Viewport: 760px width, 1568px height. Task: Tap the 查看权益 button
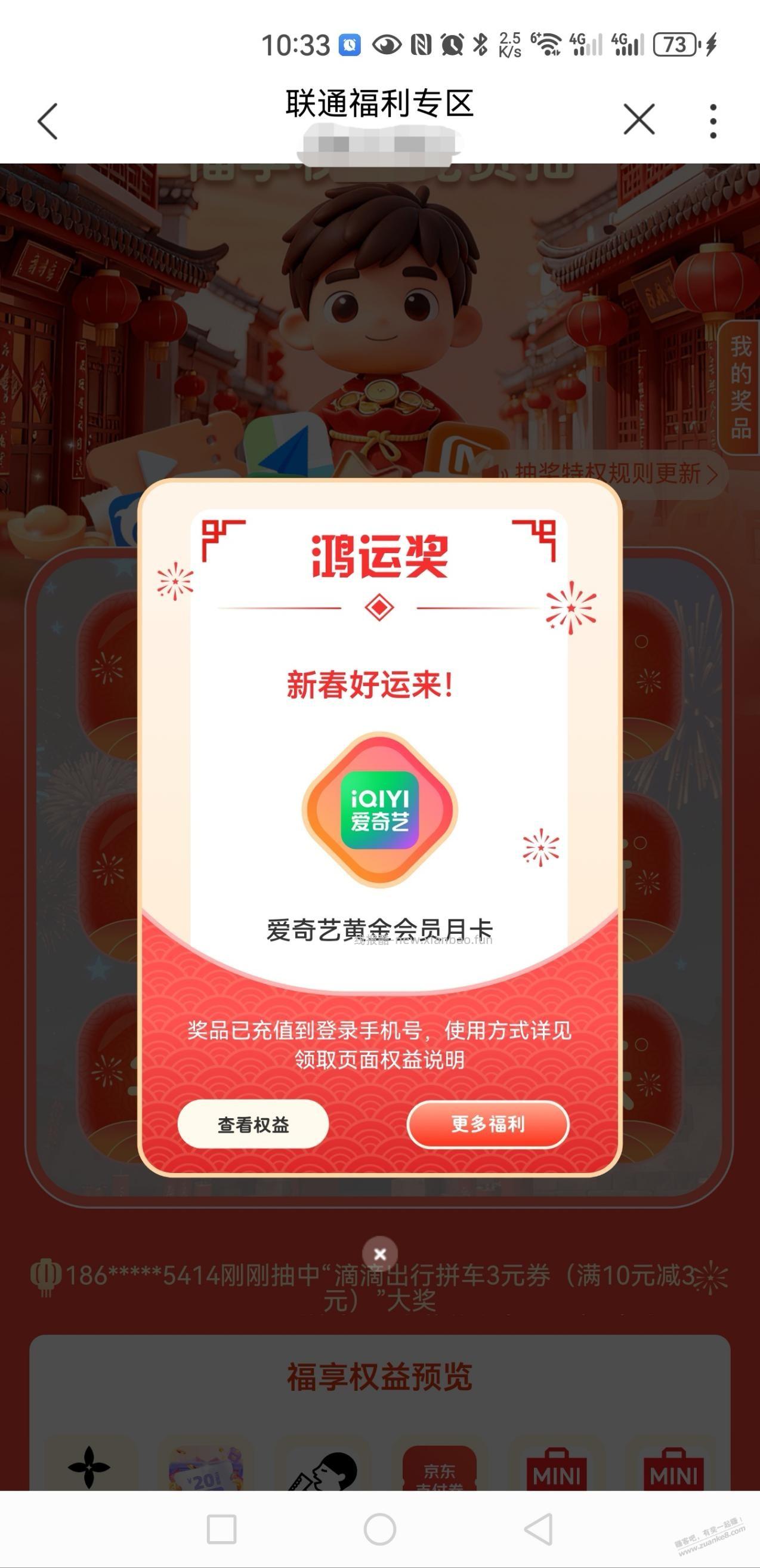tap(253, 1125)
